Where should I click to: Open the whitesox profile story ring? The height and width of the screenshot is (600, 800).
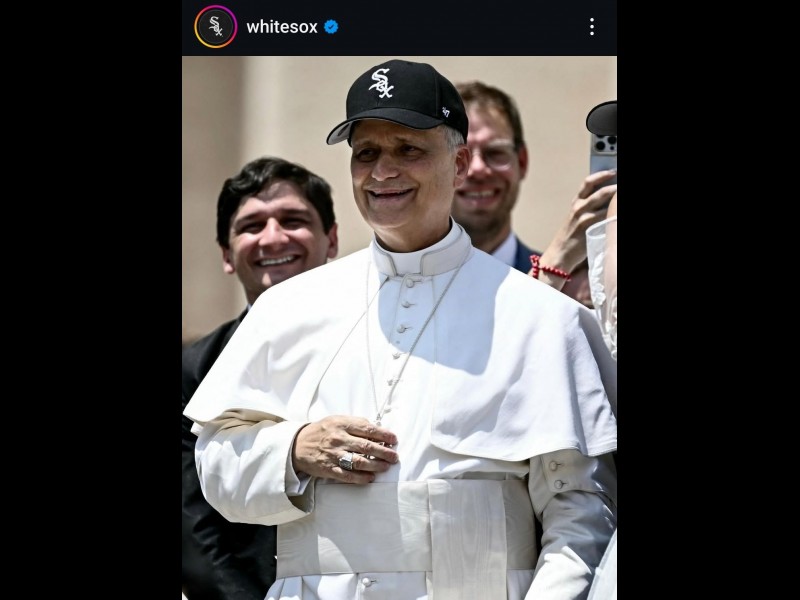(x=215, y=27)
